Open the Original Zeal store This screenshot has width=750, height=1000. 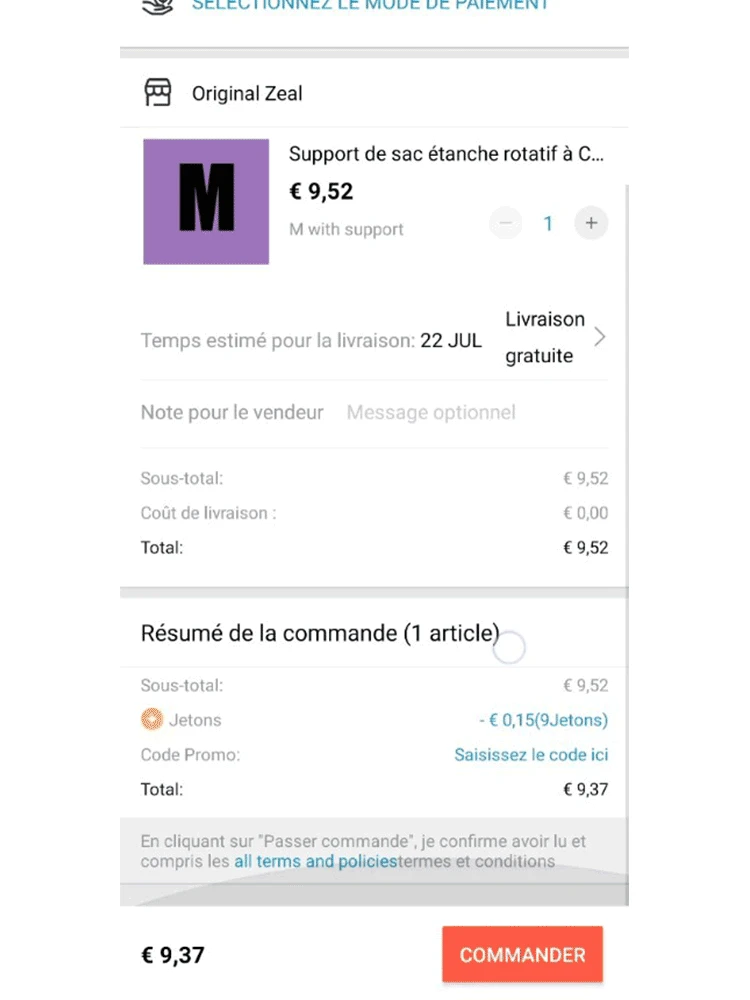click(x=247, y=94)
